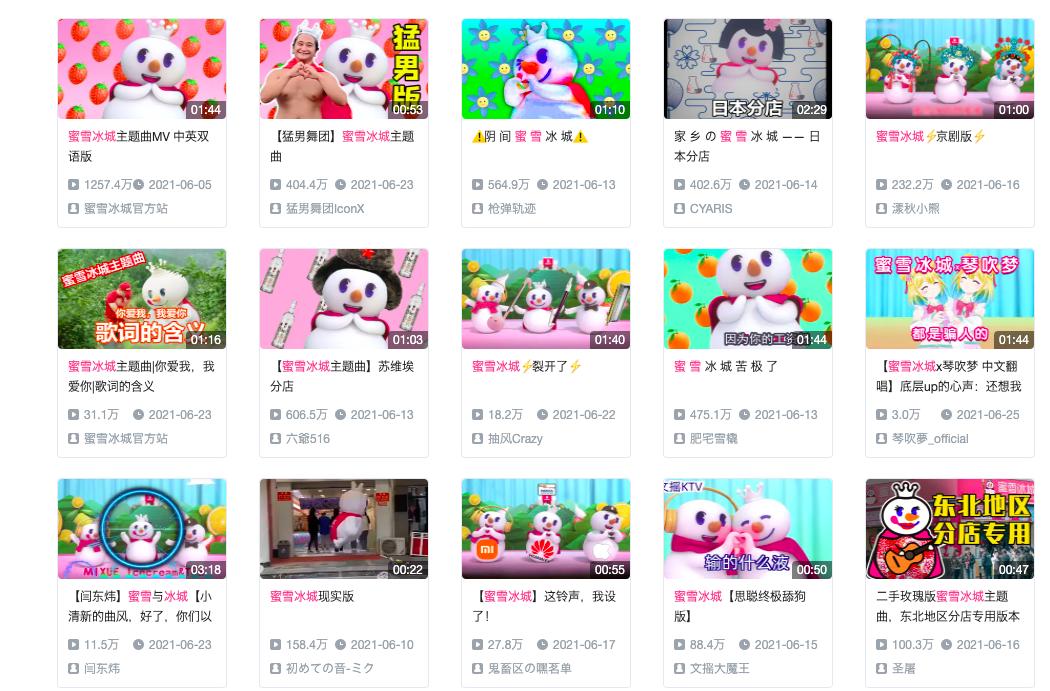The height and width of the screenshot is (691, 1050).
Task: Play the 猛男舞团 蜜雪冰城主题曲 video
Action: (343, 69)
